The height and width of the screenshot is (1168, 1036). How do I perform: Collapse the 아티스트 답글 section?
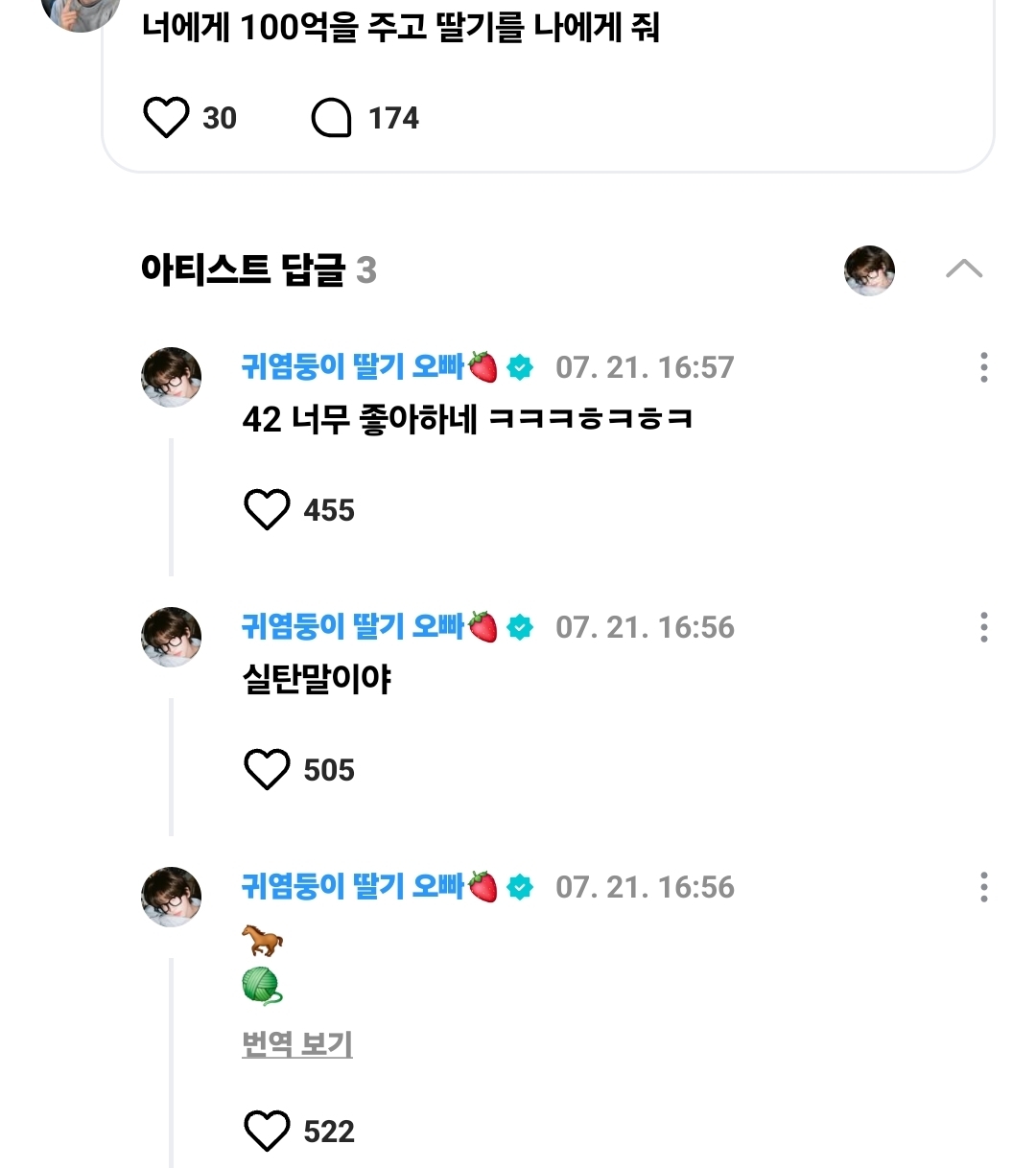click(963, 269)
